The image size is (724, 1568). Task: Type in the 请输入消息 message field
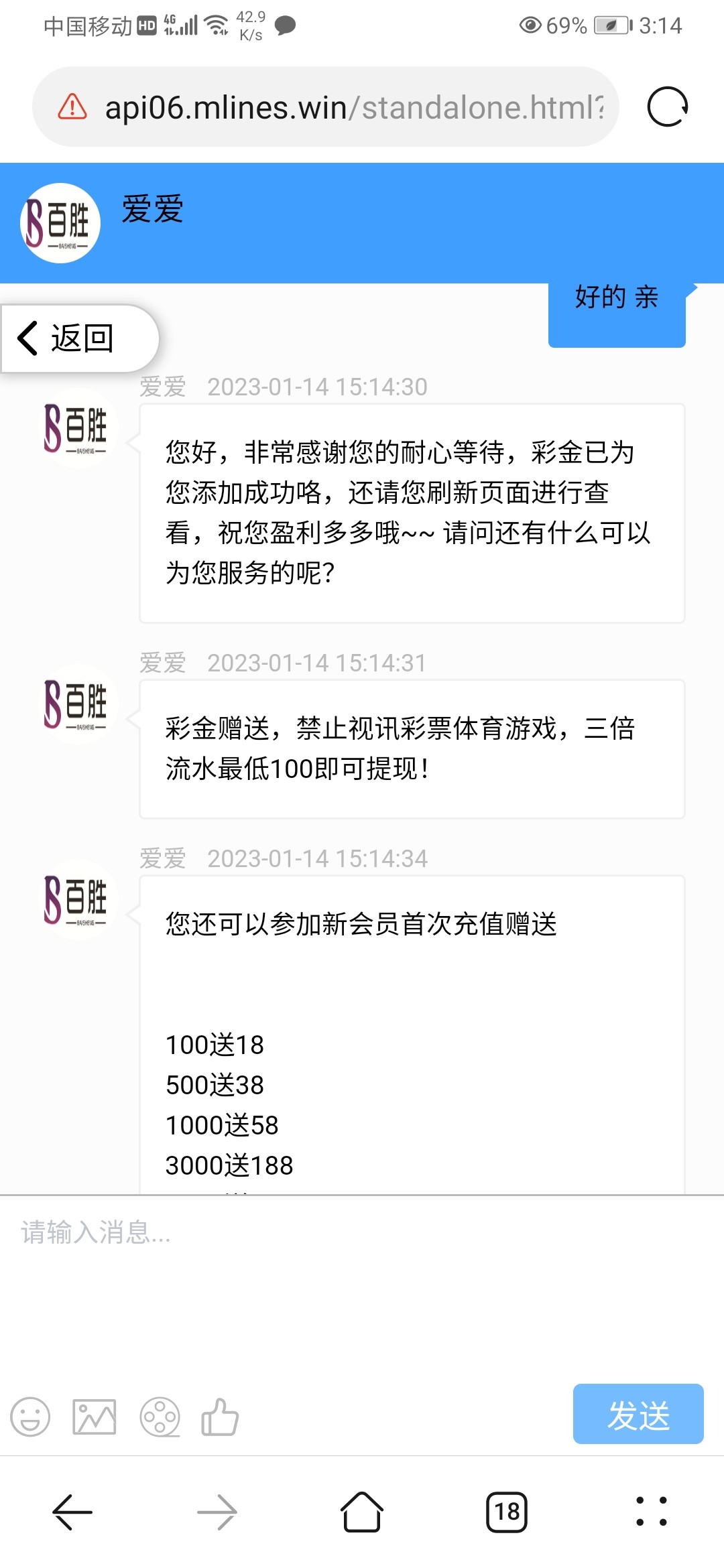(x=362, y=1273)
